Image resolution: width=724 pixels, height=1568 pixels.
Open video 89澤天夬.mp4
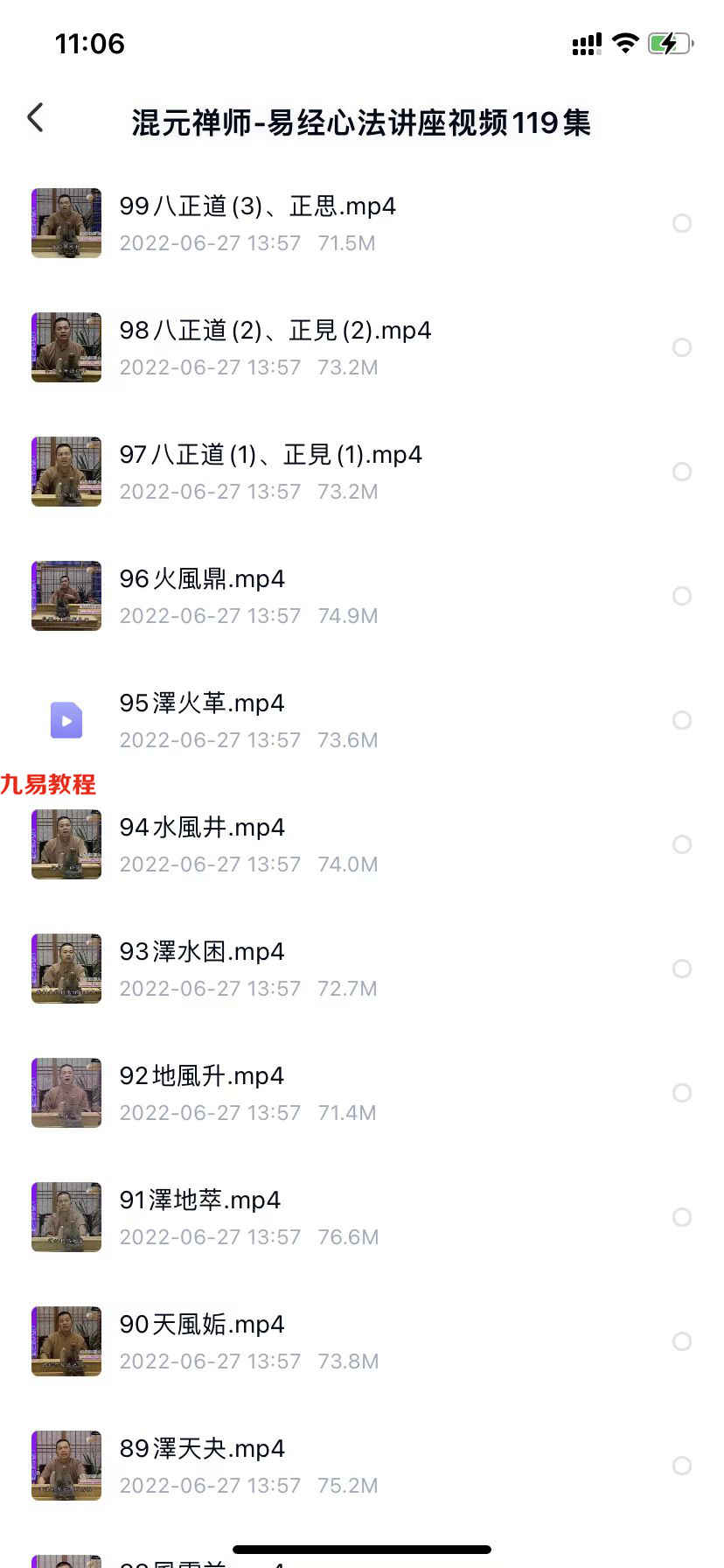[362, 1466]
